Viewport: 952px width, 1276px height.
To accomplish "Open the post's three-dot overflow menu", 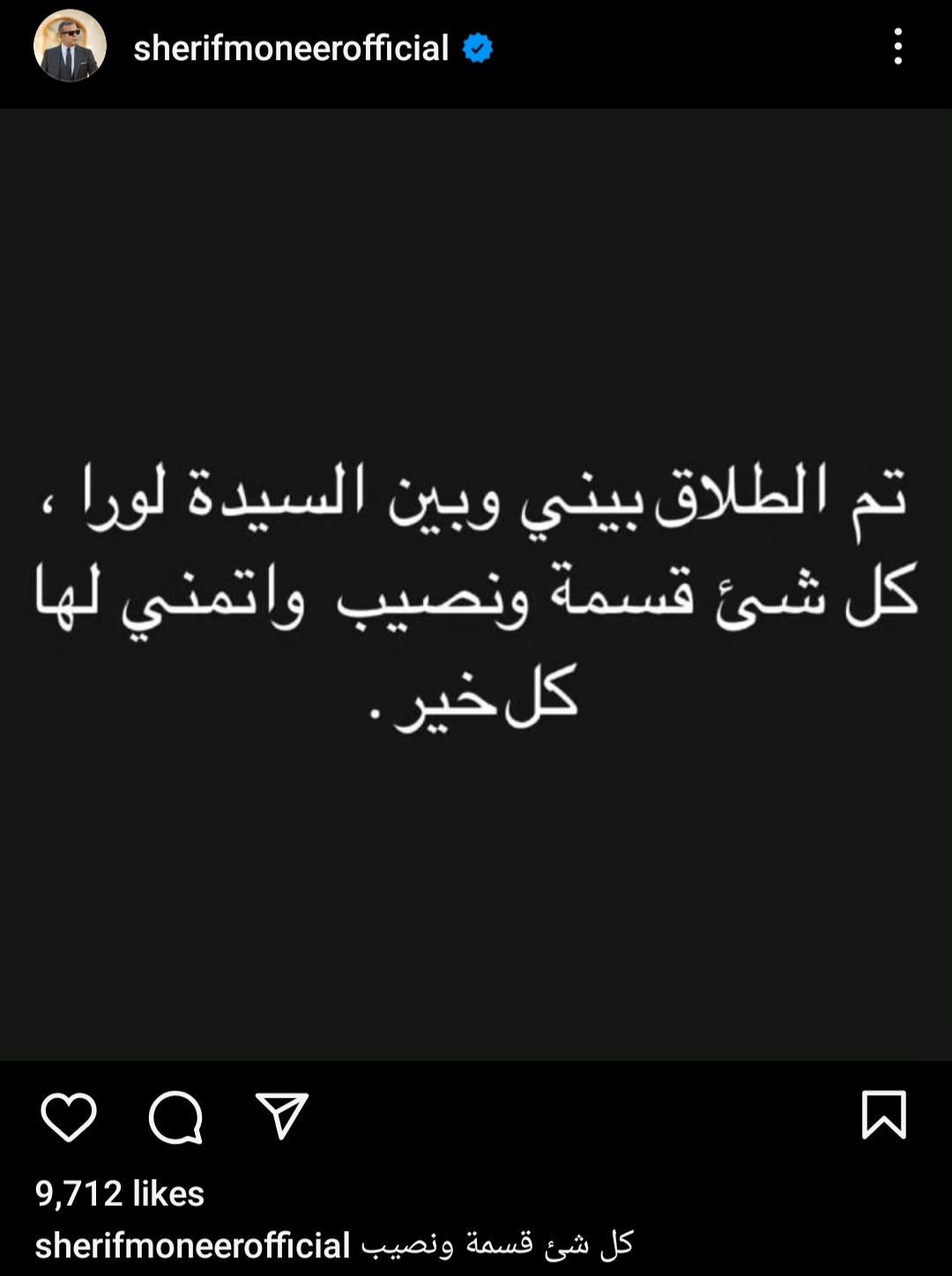I will tap(897, 46).
